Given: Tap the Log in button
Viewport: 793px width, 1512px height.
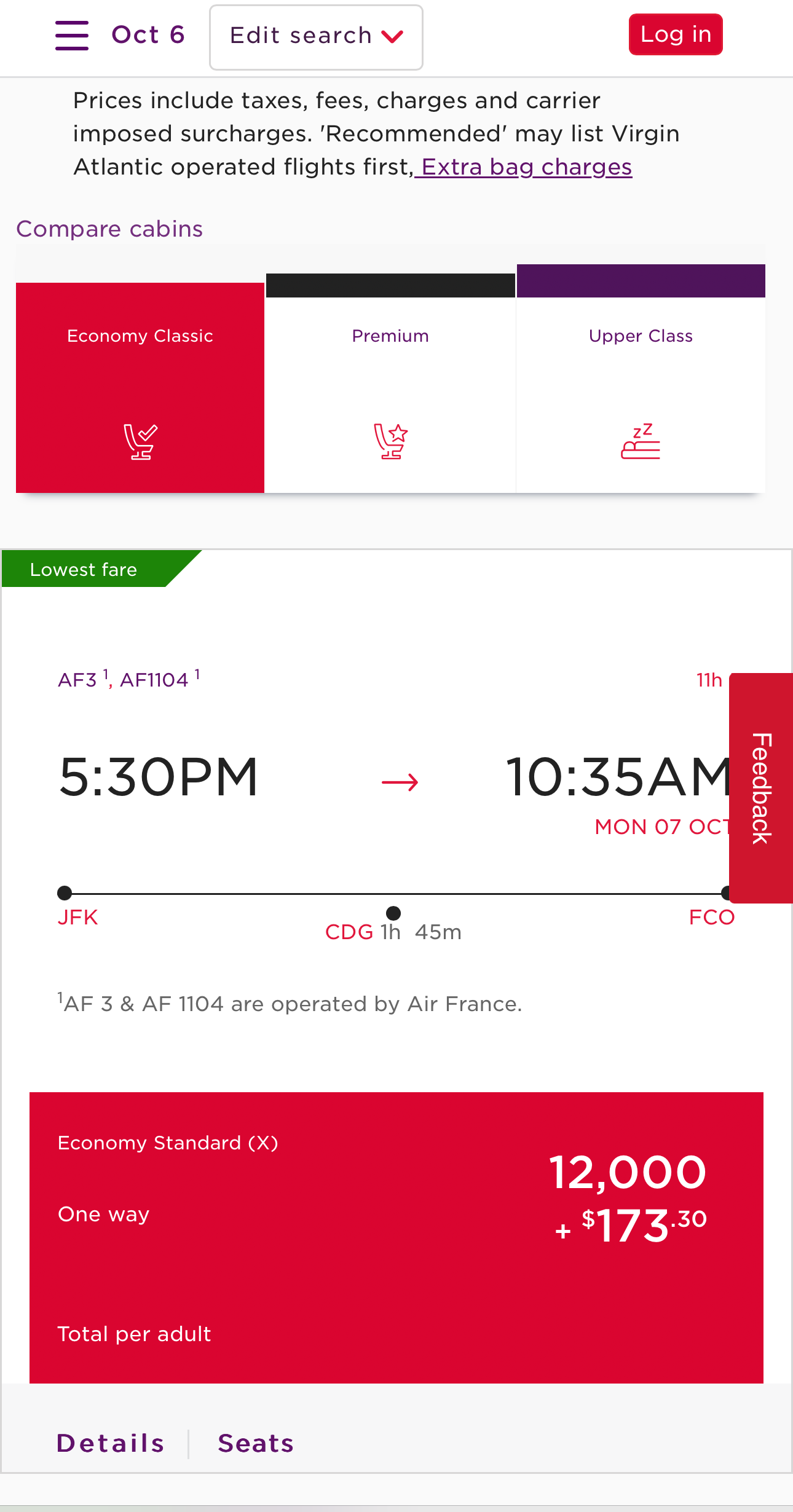Looking at the screenshot, I should pyautogui.click(x=676, y=34).
